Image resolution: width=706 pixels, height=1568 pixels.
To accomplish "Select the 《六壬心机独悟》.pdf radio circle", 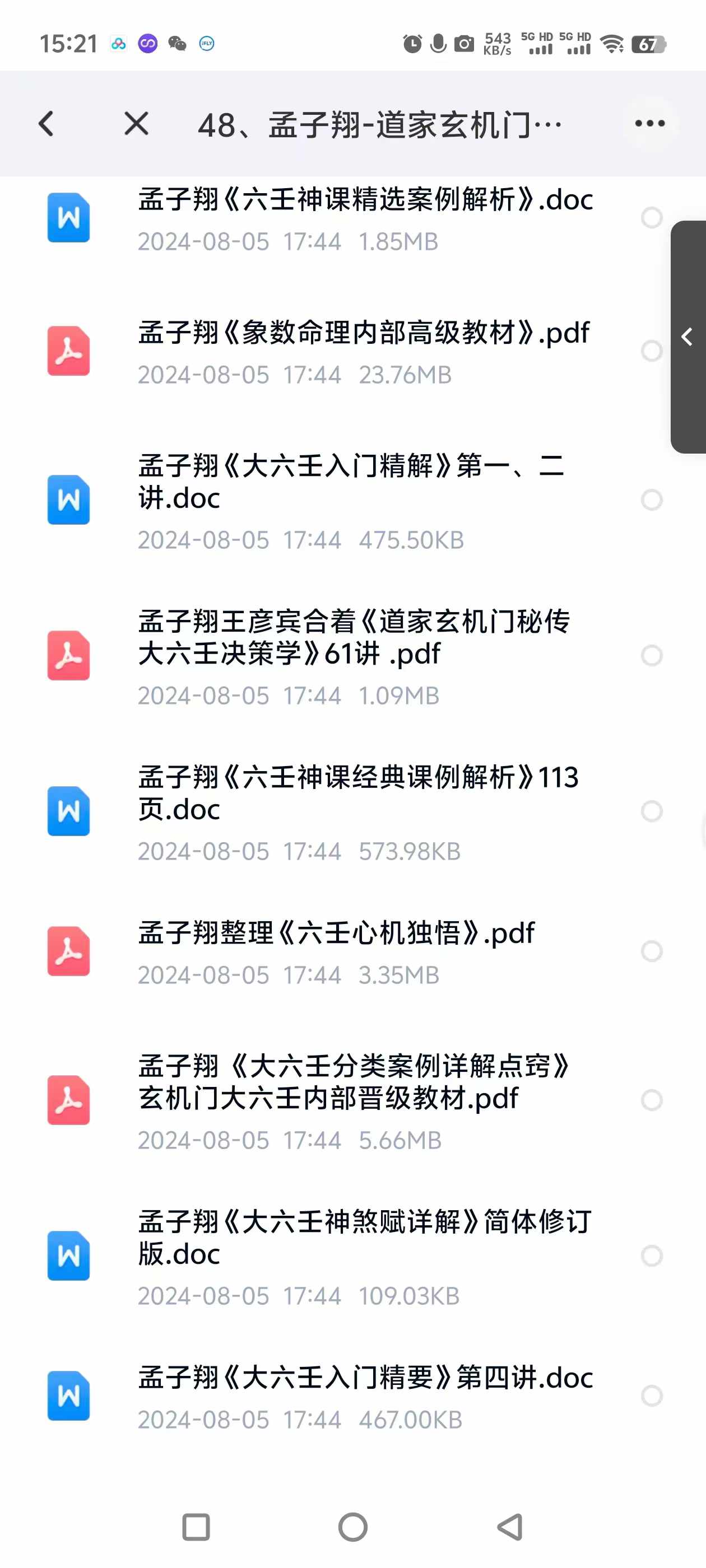I will click(x=651, y=951).
